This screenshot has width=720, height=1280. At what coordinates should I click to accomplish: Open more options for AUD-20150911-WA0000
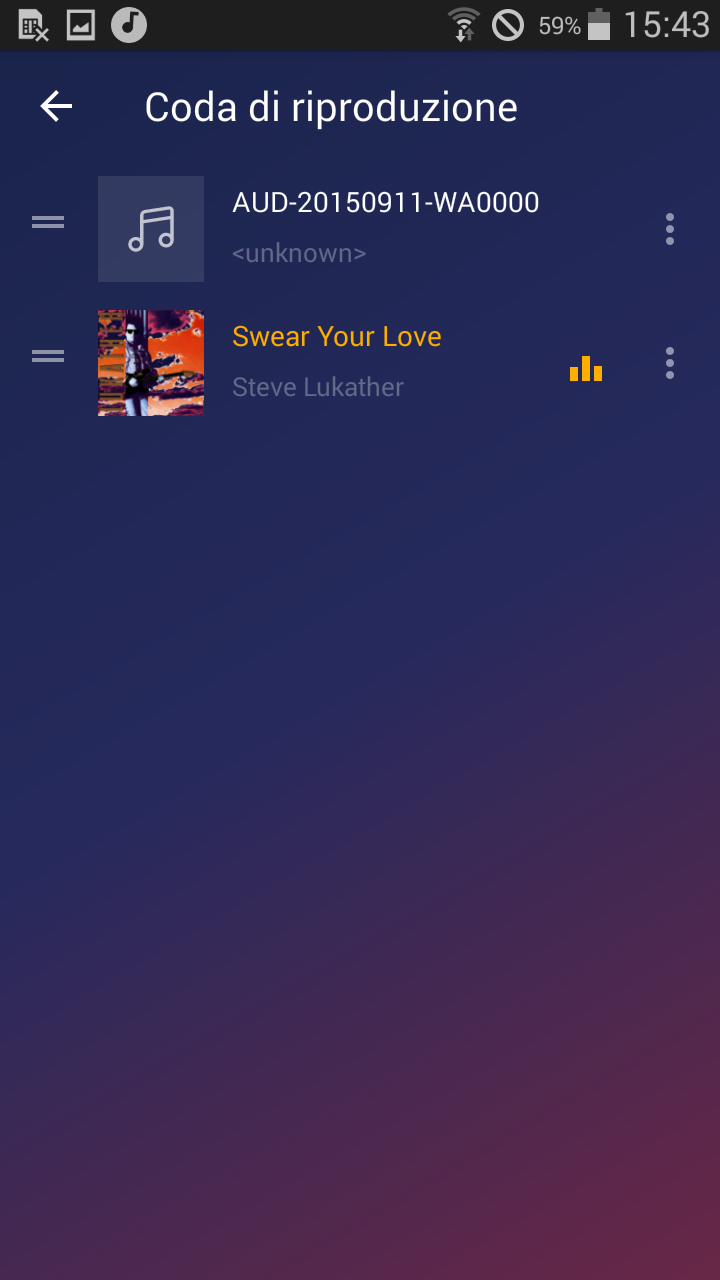tap(669, 229)
